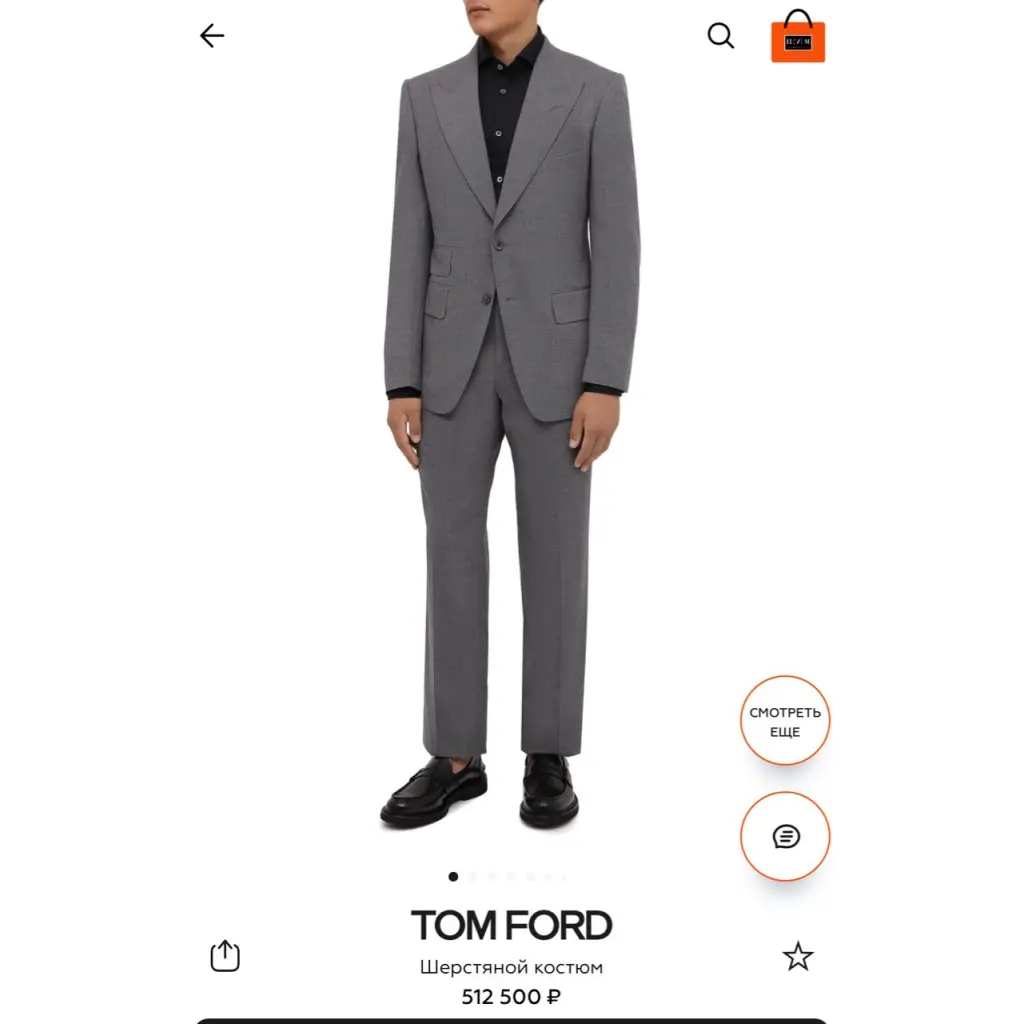Share this Tom Ford suit

click(225, 955)
